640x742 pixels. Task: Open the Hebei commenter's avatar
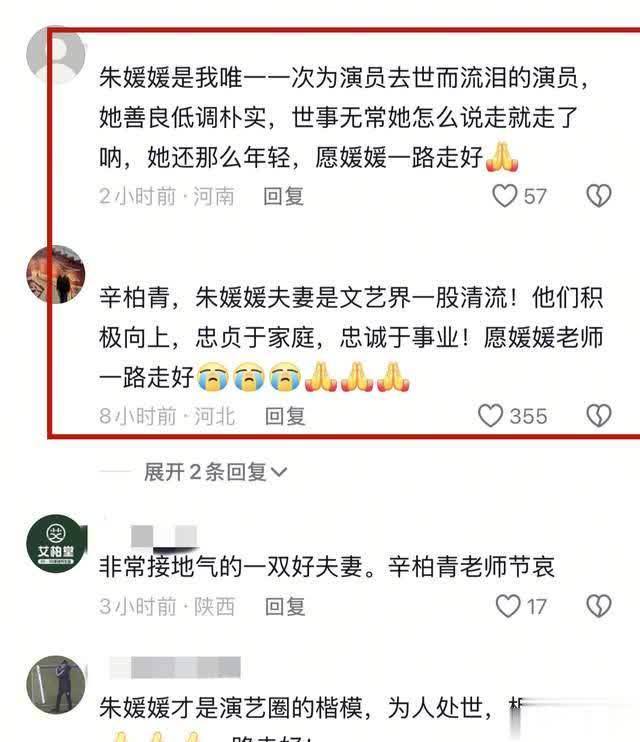point(55,275)
